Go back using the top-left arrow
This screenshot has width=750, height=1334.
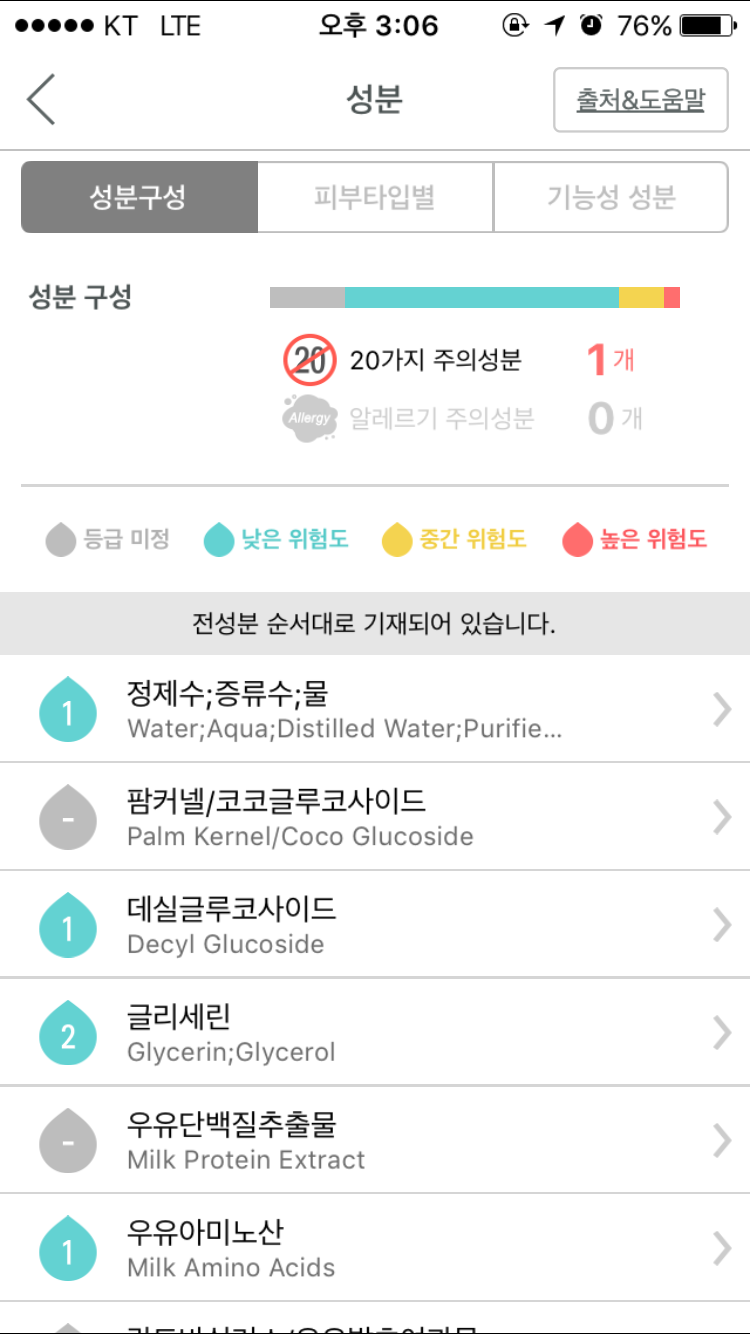pos(41,100)
